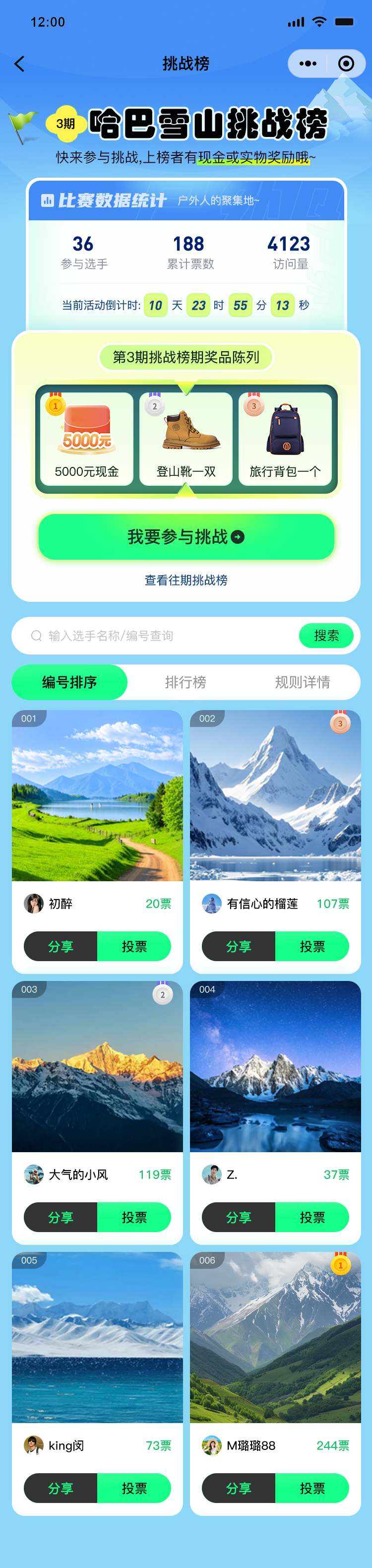Vote for king闵
Viewport: 372px width, 1568px height.
coord(134,1488)
